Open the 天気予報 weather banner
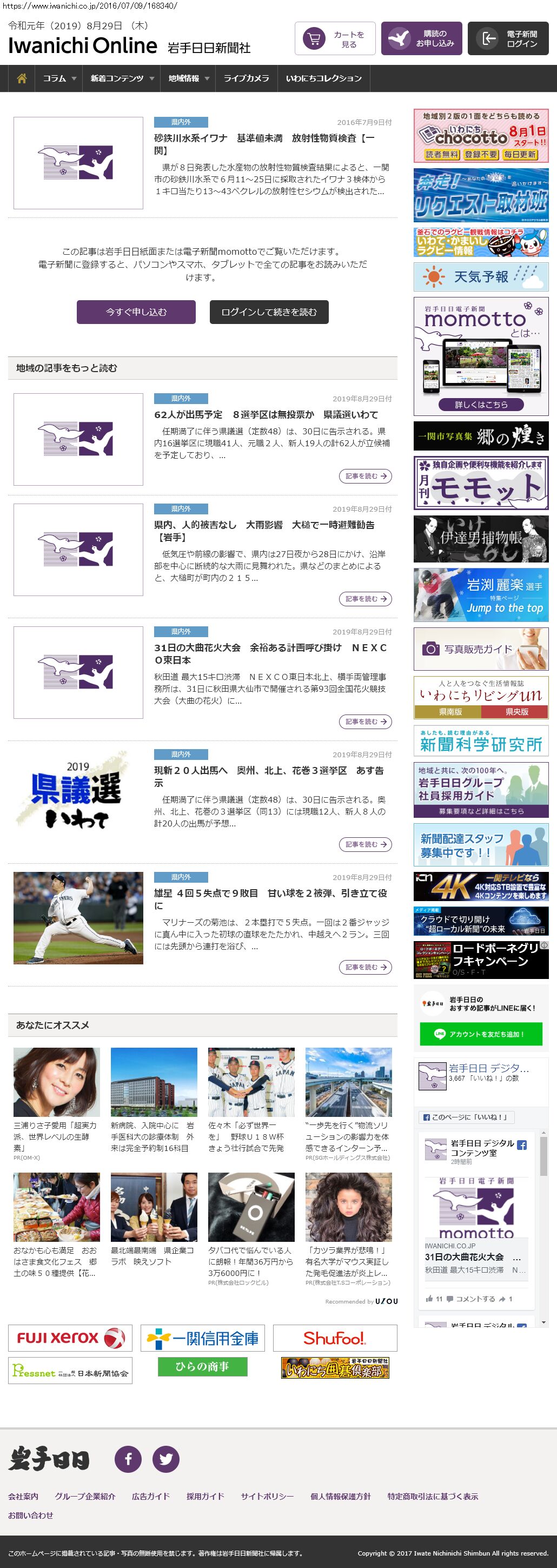557x1568 pixels. tap(480, 277)
